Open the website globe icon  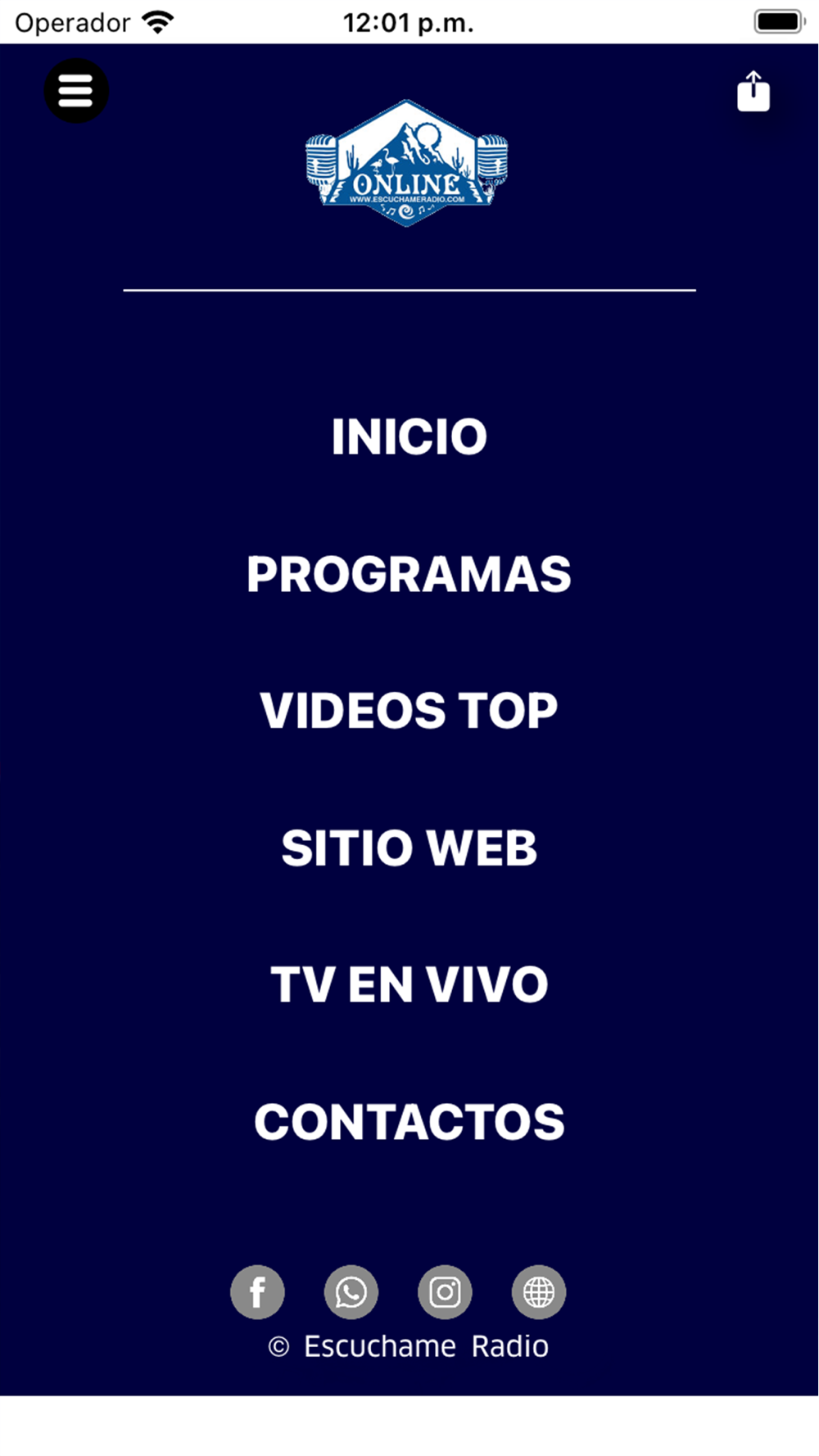tap(539, 1292)
